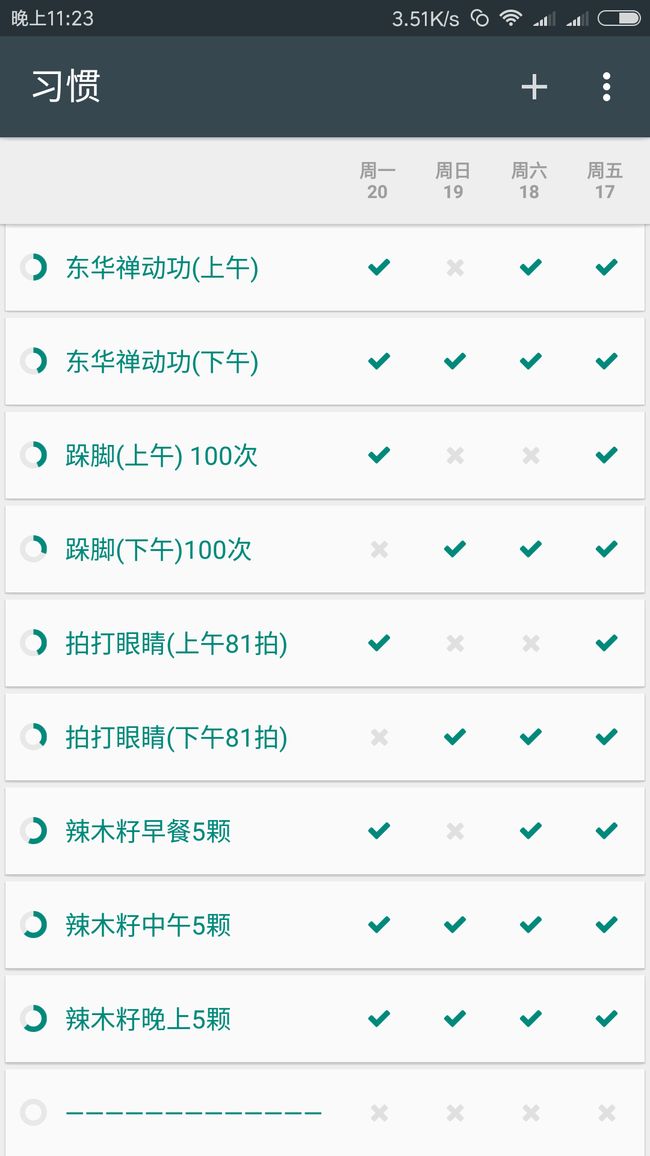650x1156 pixels.
Task: Uncheck 周一 20 for 辣木籽中午5颗
Action: 379,925
